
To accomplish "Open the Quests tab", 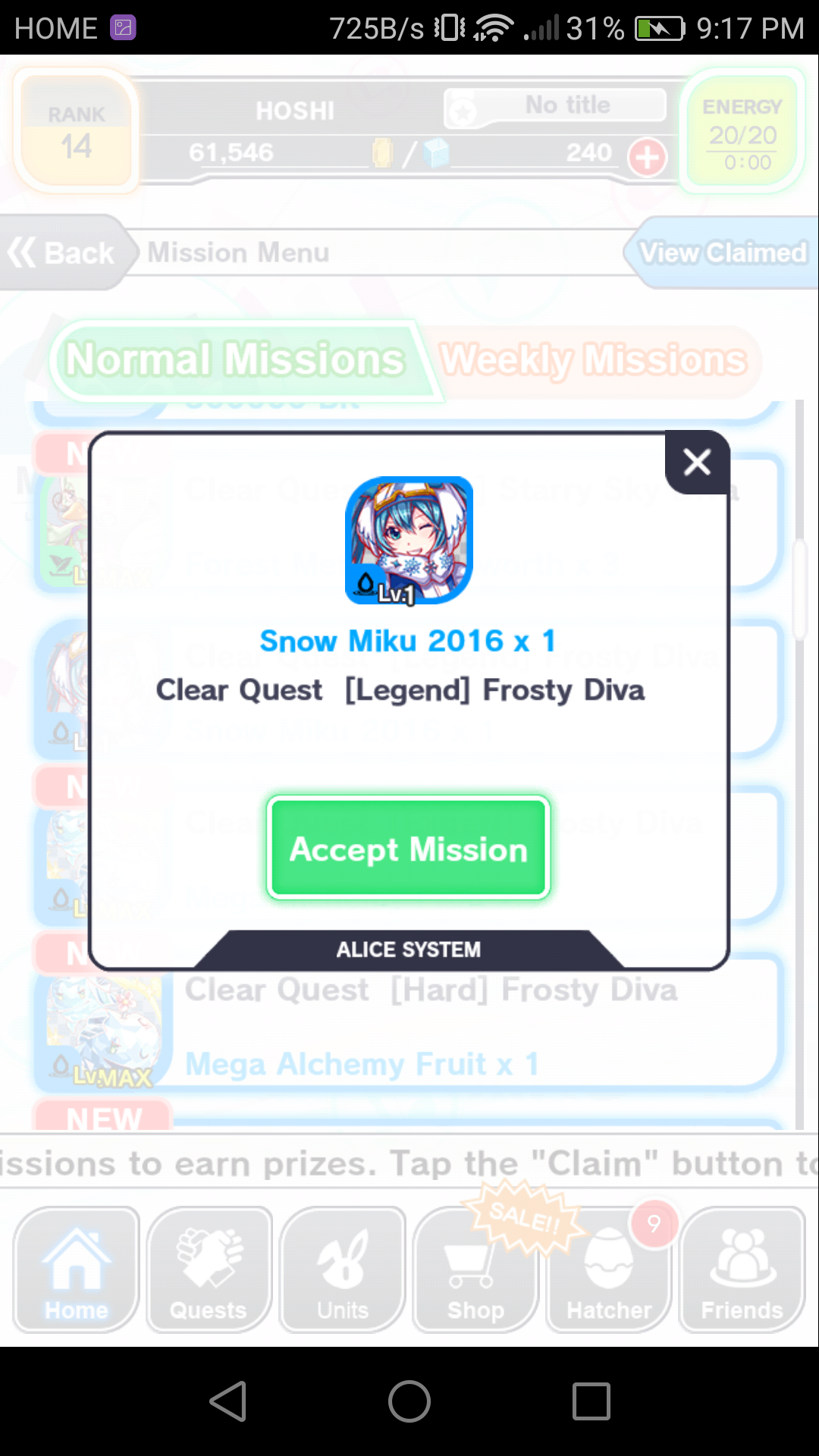I will click(209, 1269).
